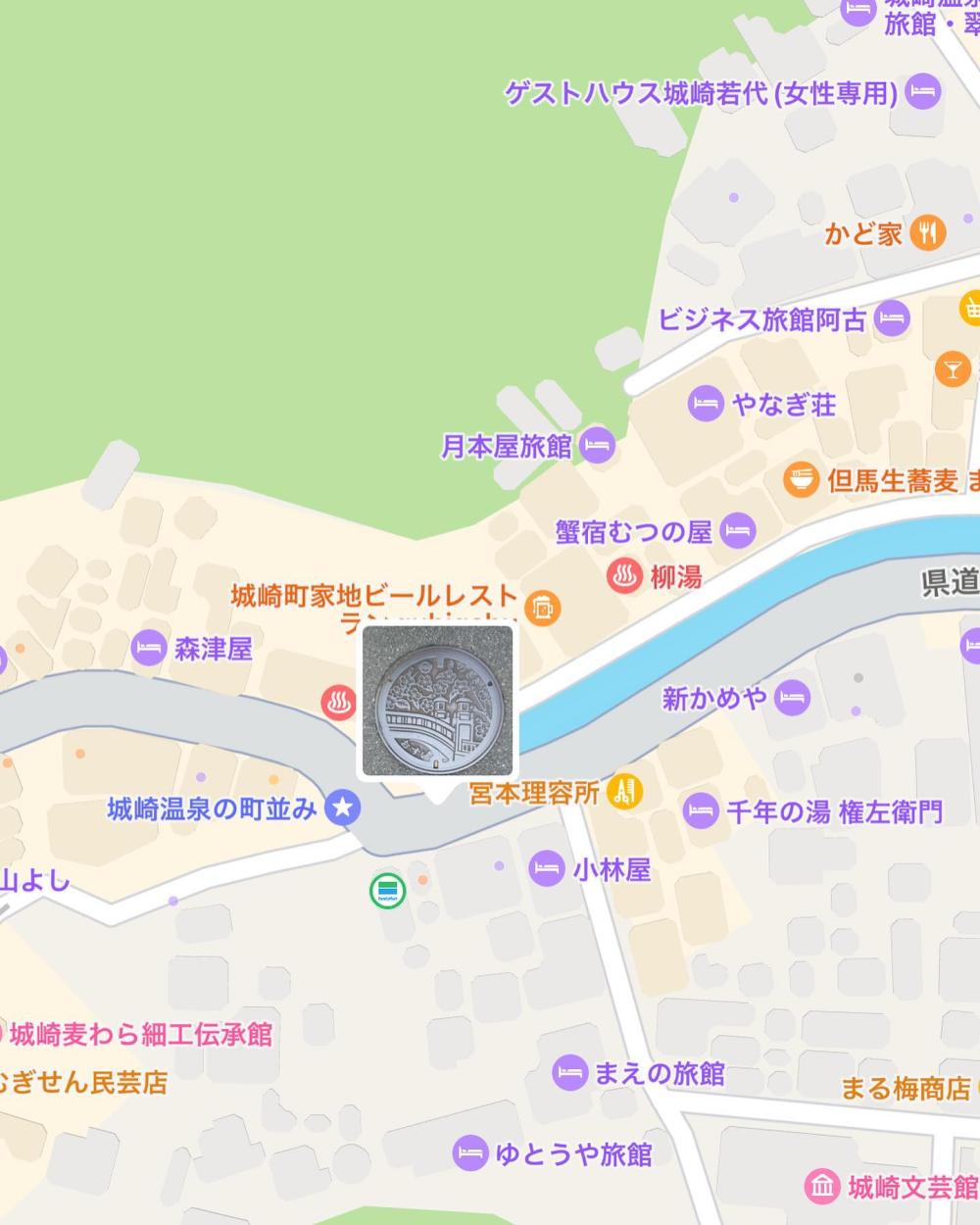Screen dimensions: 980x1225
Task: Tap the 新かめや hotel marker
Action: click(792, 699)
